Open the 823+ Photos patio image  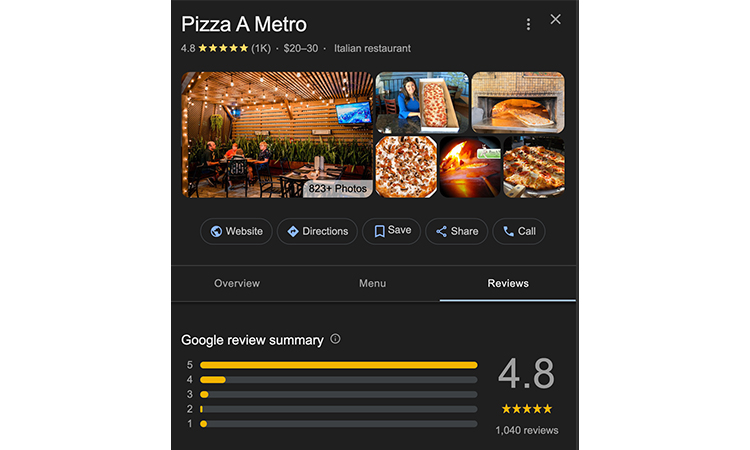276,134
